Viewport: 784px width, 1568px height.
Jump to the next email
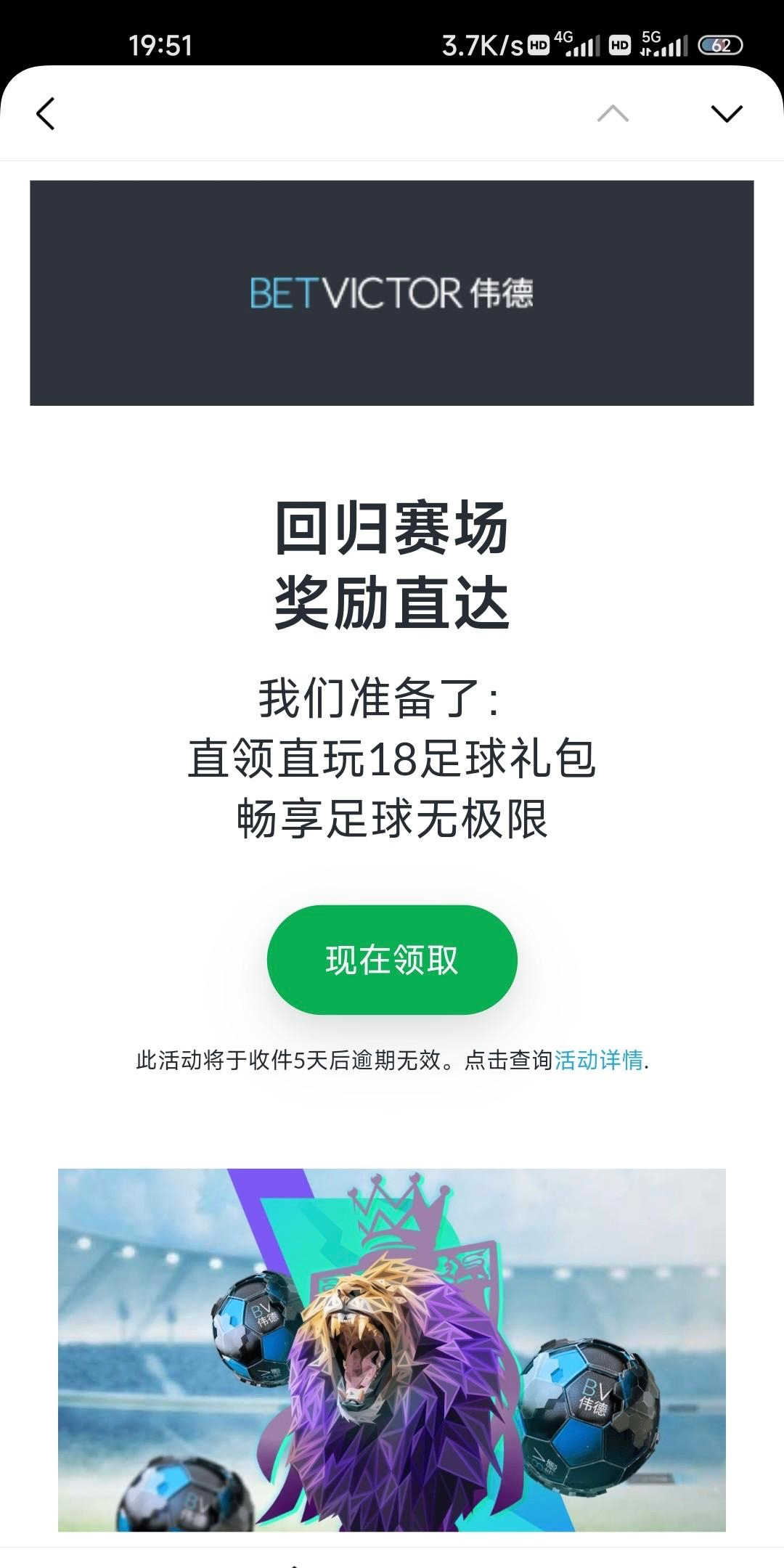point(726,114)
